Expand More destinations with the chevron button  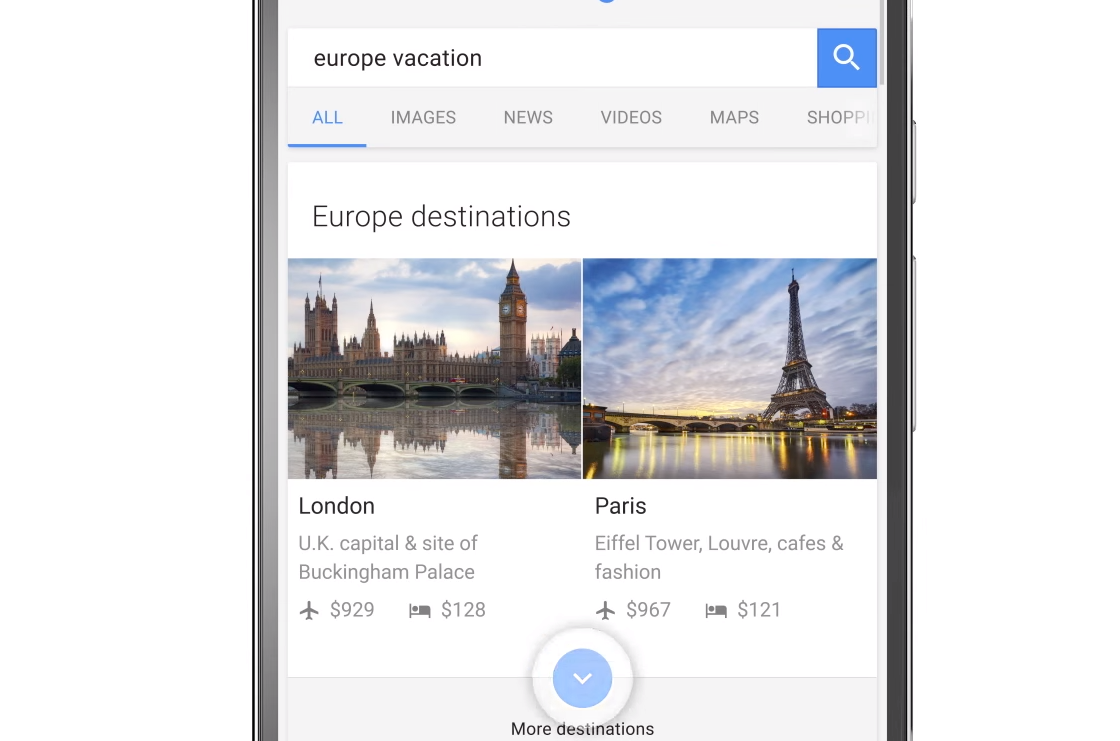582,678
